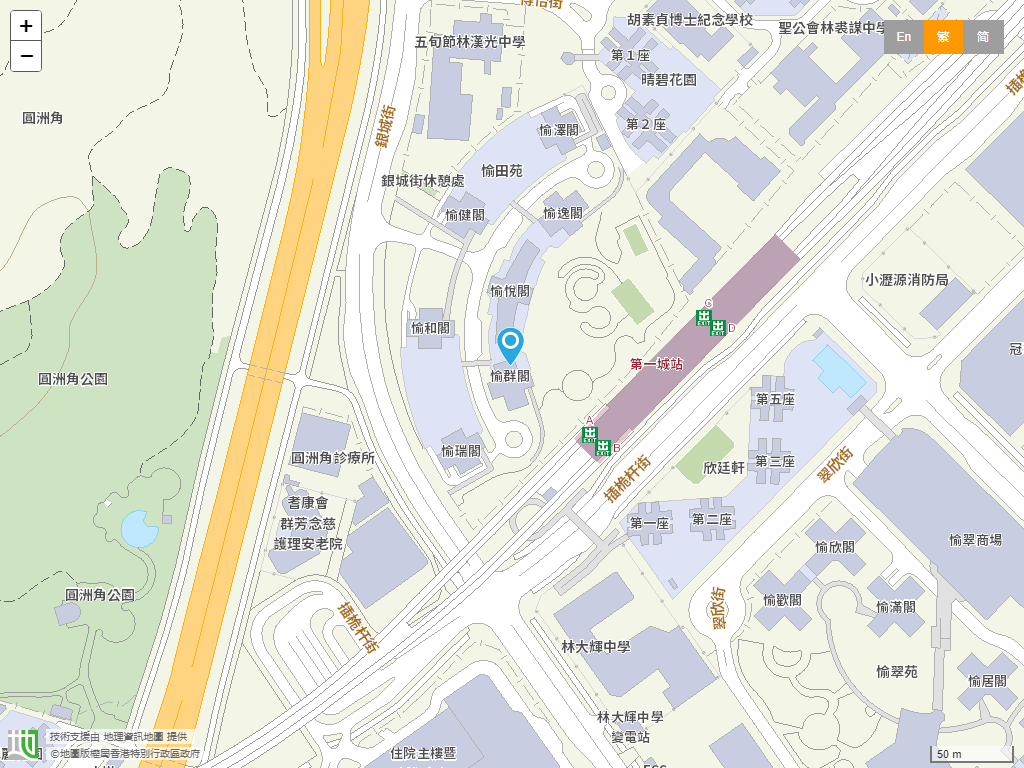Zoom out of the map
The height and width of the screenshot is (768, 1024).
26,57
